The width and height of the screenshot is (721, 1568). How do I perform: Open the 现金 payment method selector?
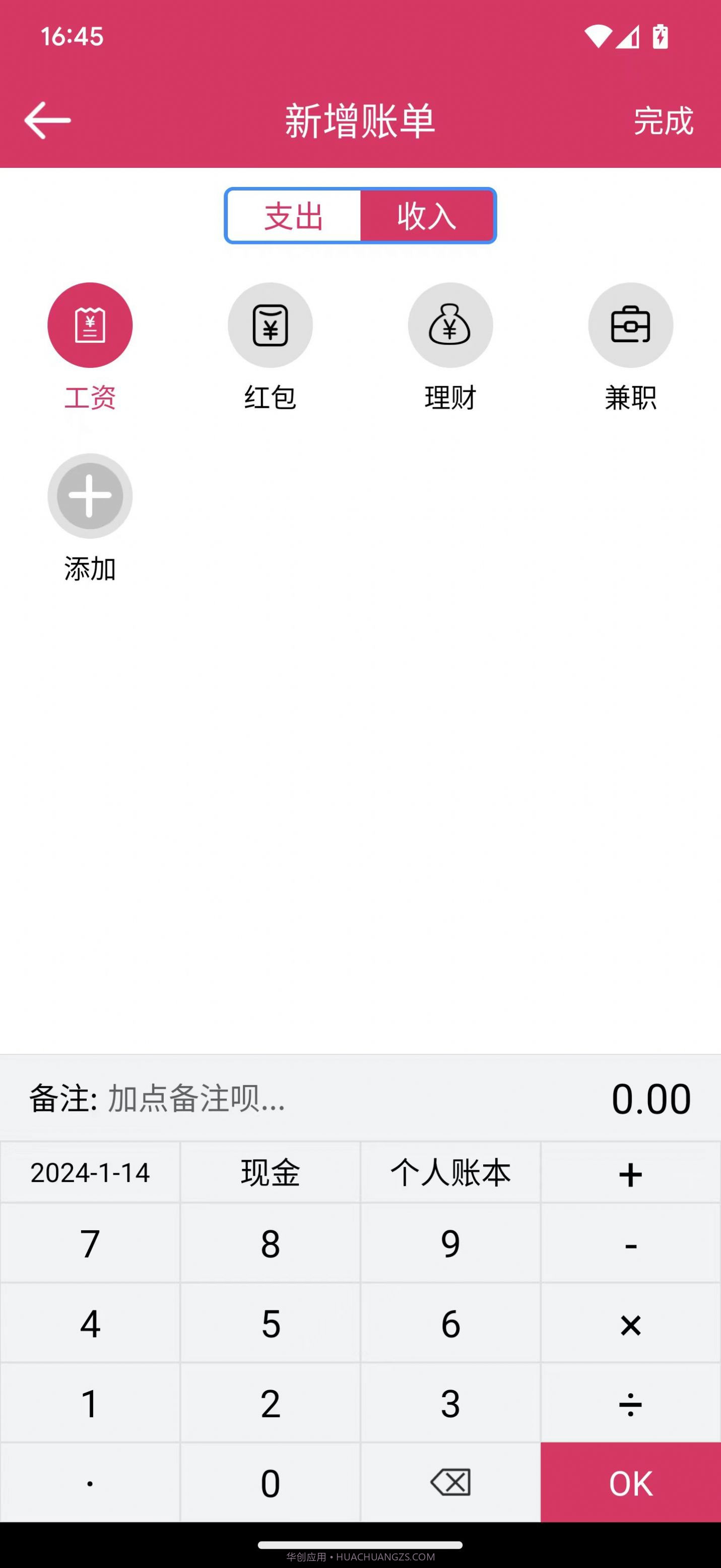pos(270,1172)
